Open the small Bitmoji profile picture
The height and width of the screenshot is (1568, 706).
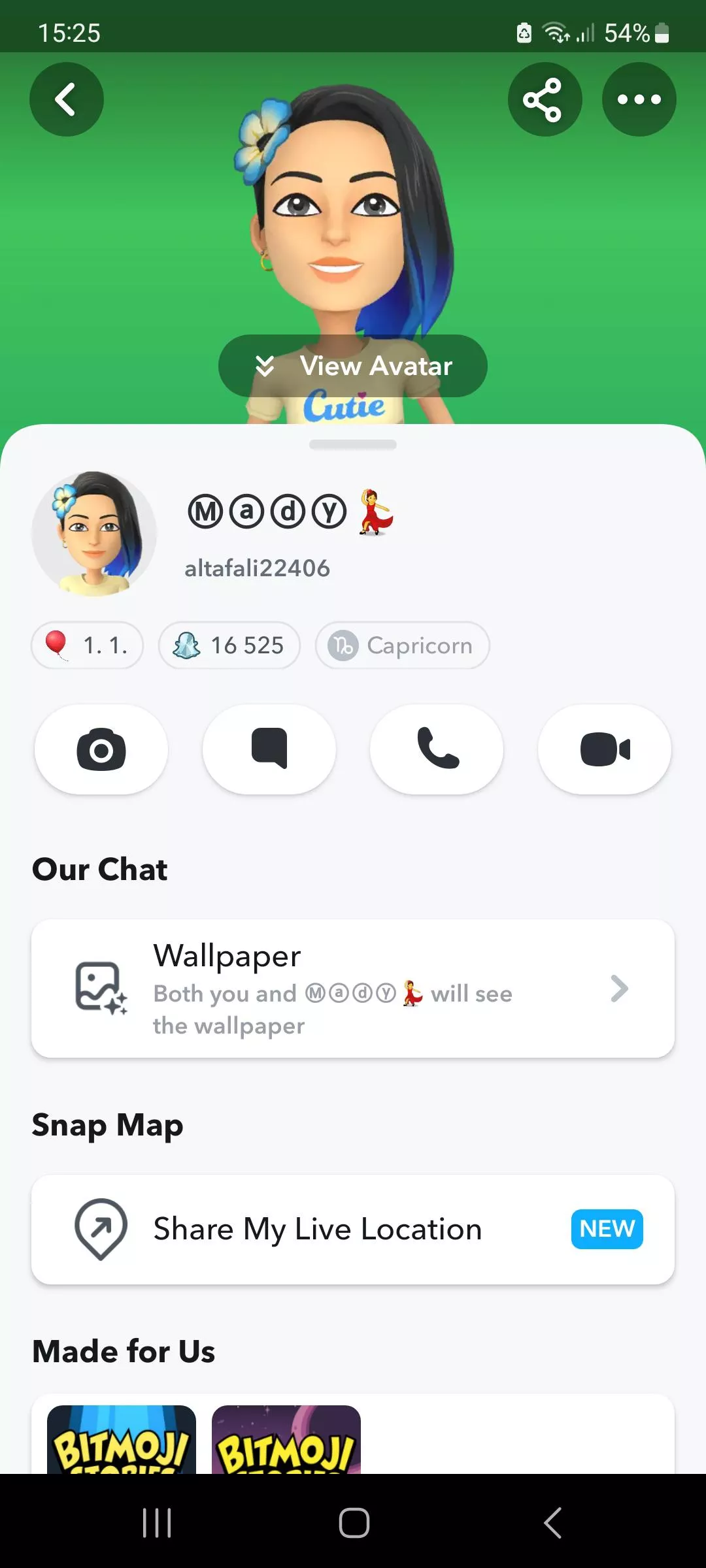coord(94,534)
